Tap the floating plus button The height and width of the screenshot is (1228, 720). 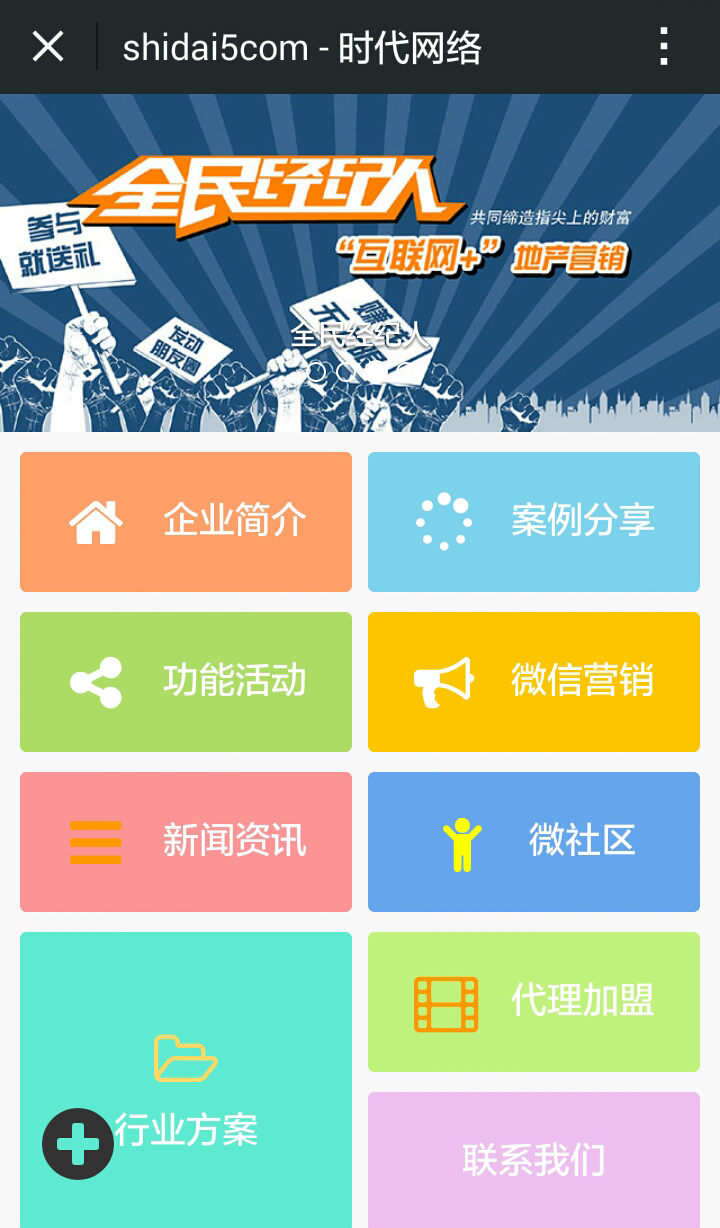(x=78, y=1144)
